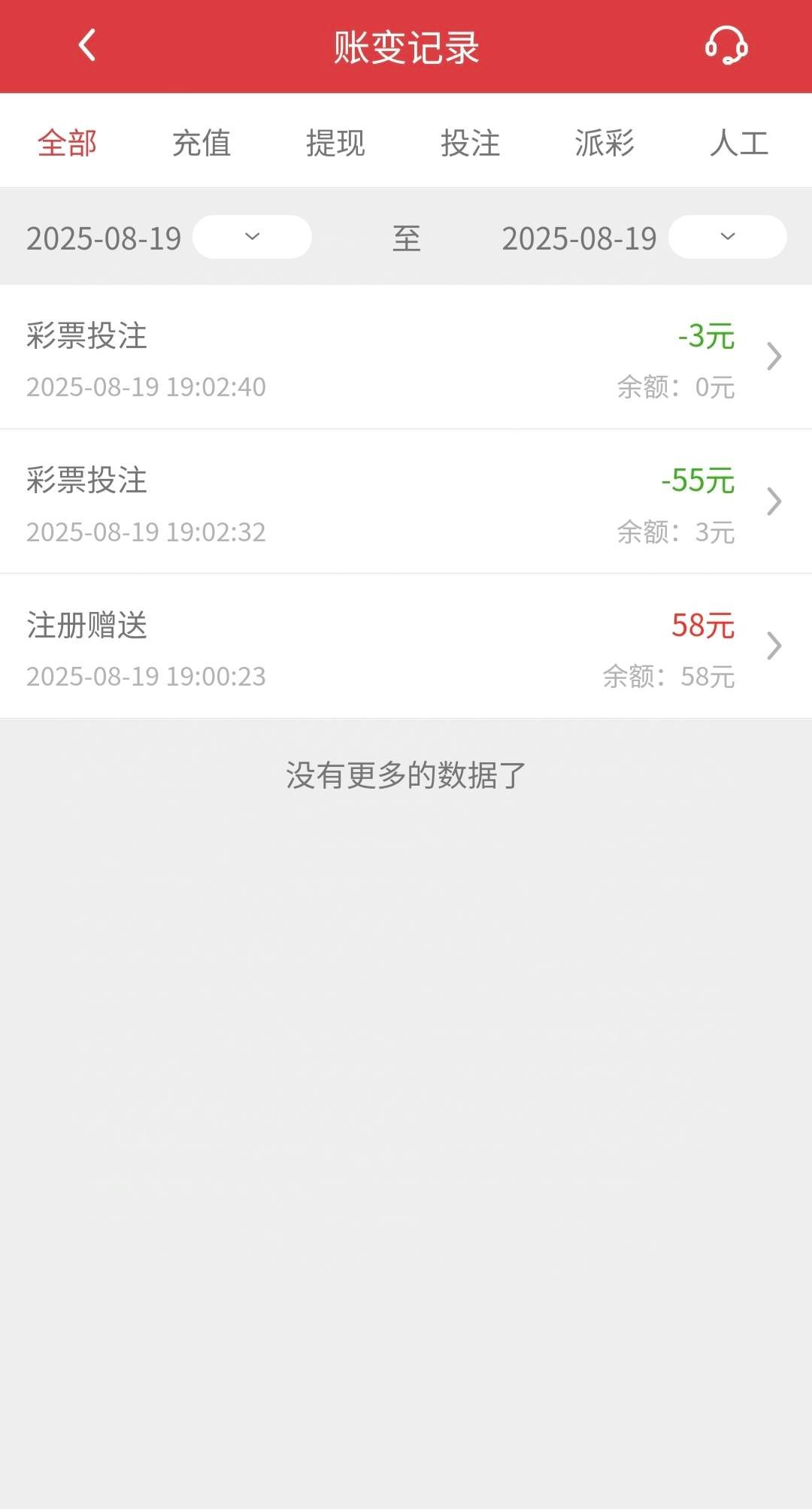Switch to the 充值 tab
Viewport: 812px width, 1509px height.
point(201,143)
